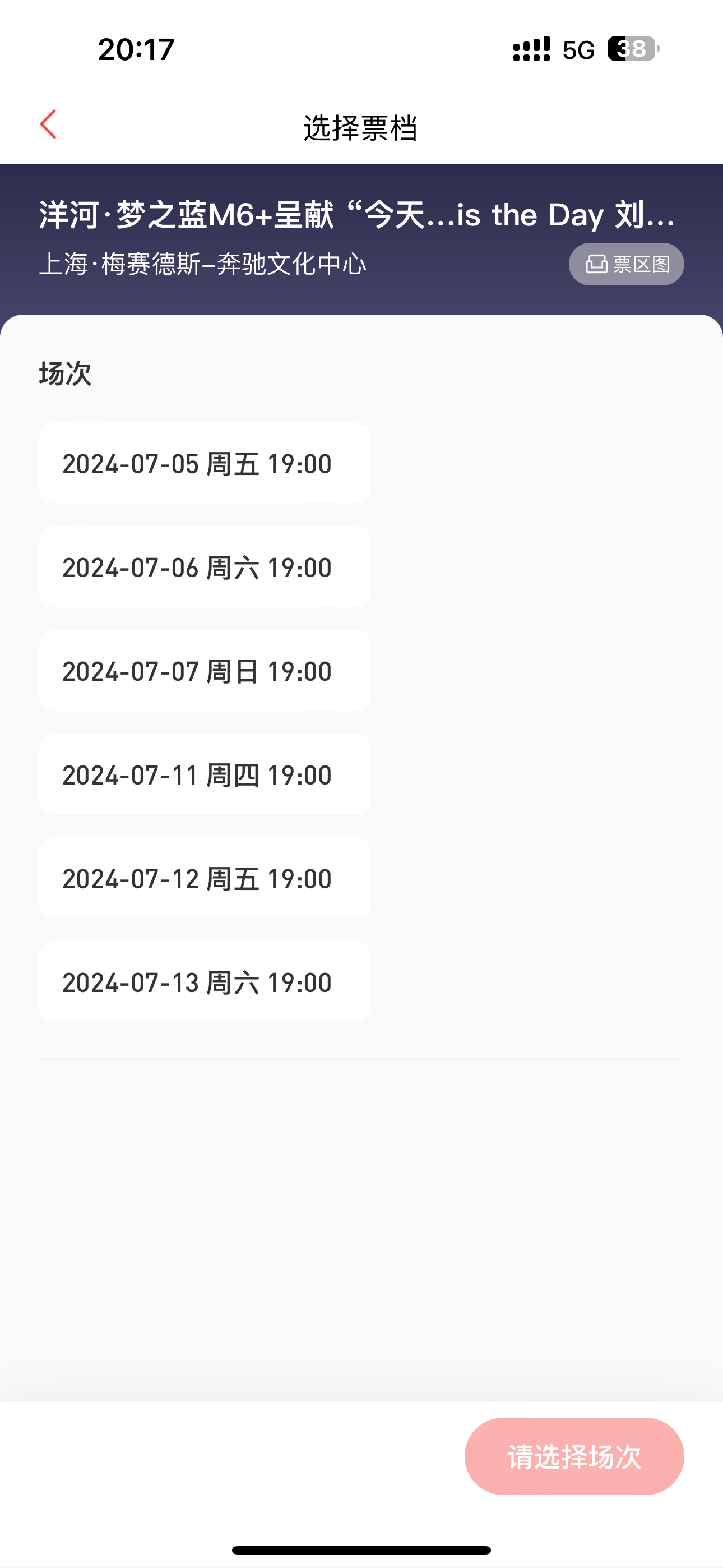723x1568 pixels.
Task: Choose the 2024-07-06 周六 19:00 session
Action: click(x=205, y=567)
